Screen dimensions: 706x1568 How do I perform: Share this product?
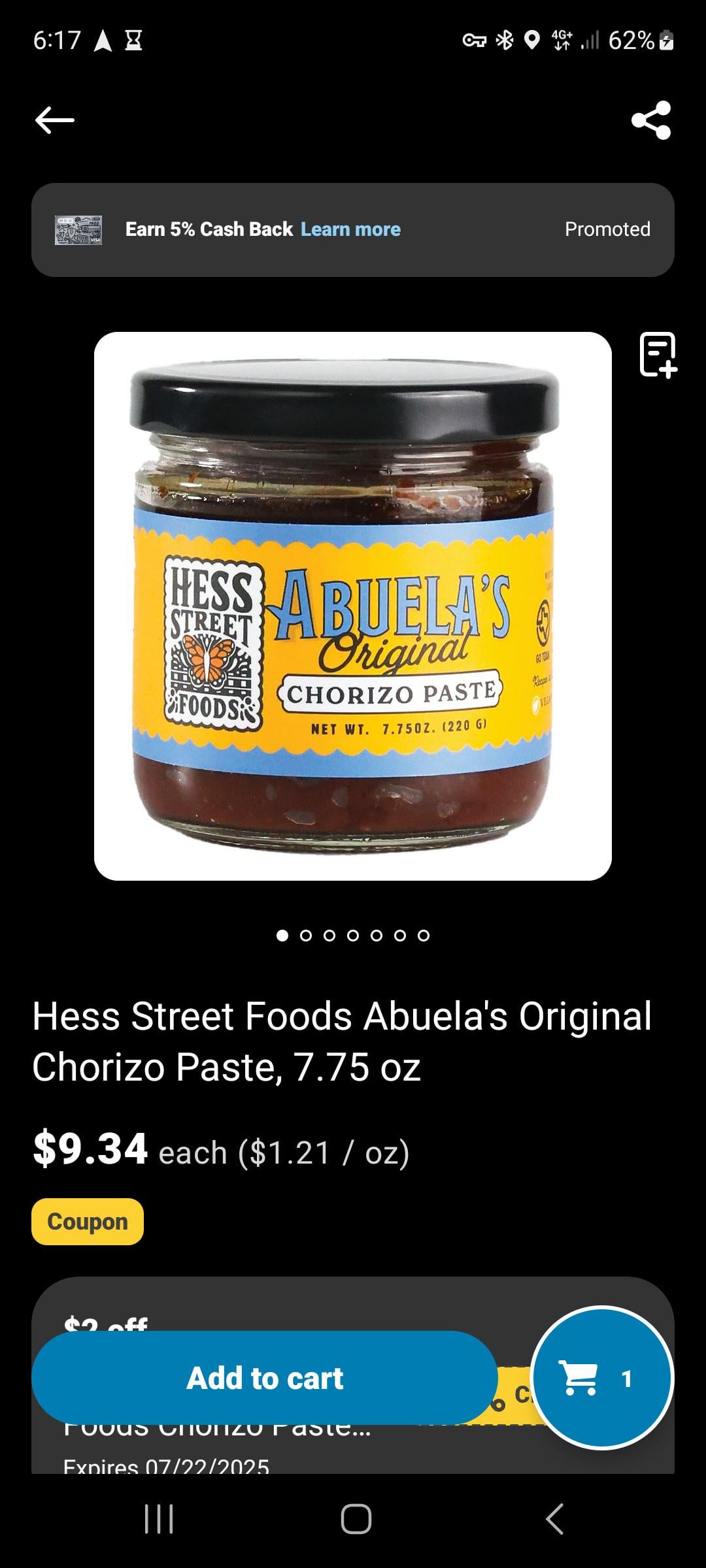click(651, 120)
